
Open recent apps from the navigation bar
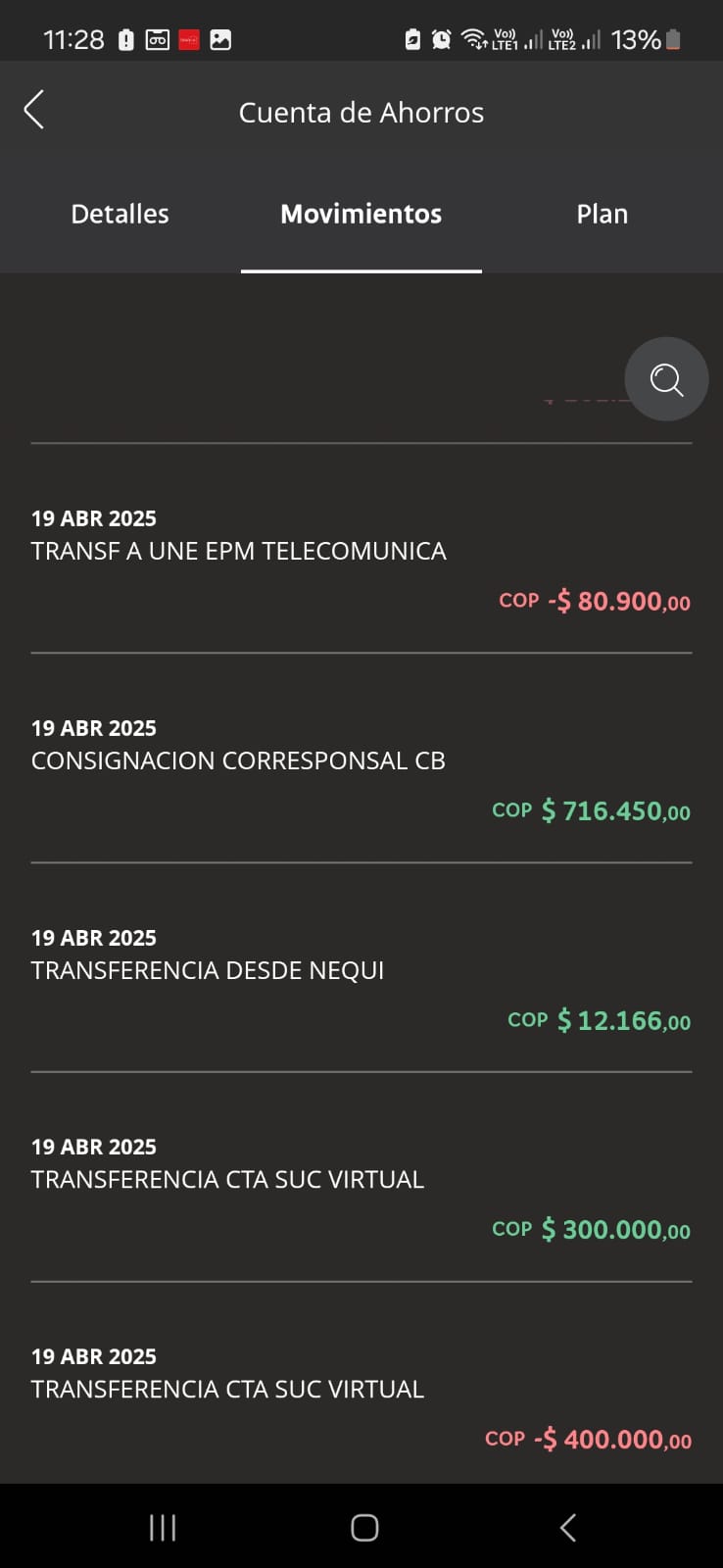point(163,1527)
